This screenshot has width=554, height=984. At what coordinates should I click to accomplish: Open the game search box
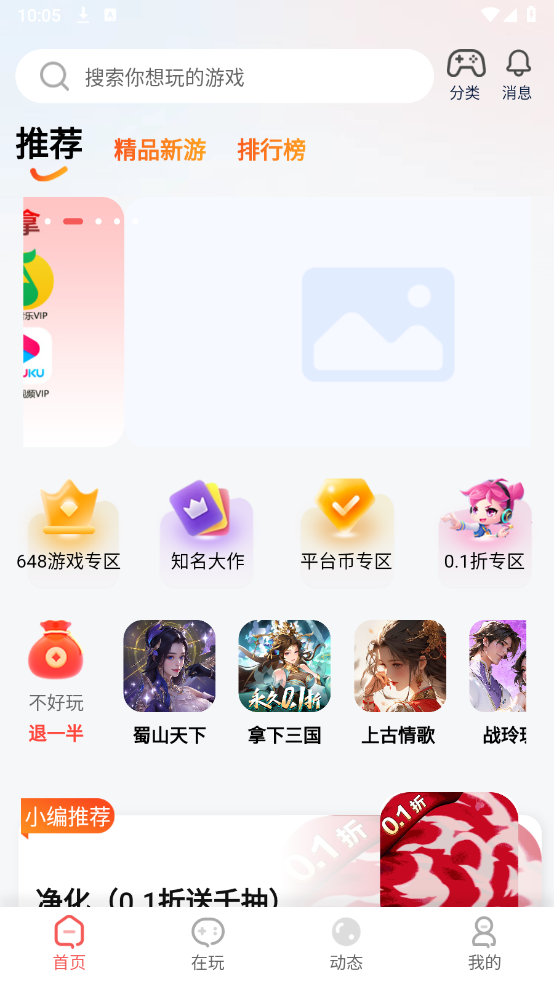[224, 77]
